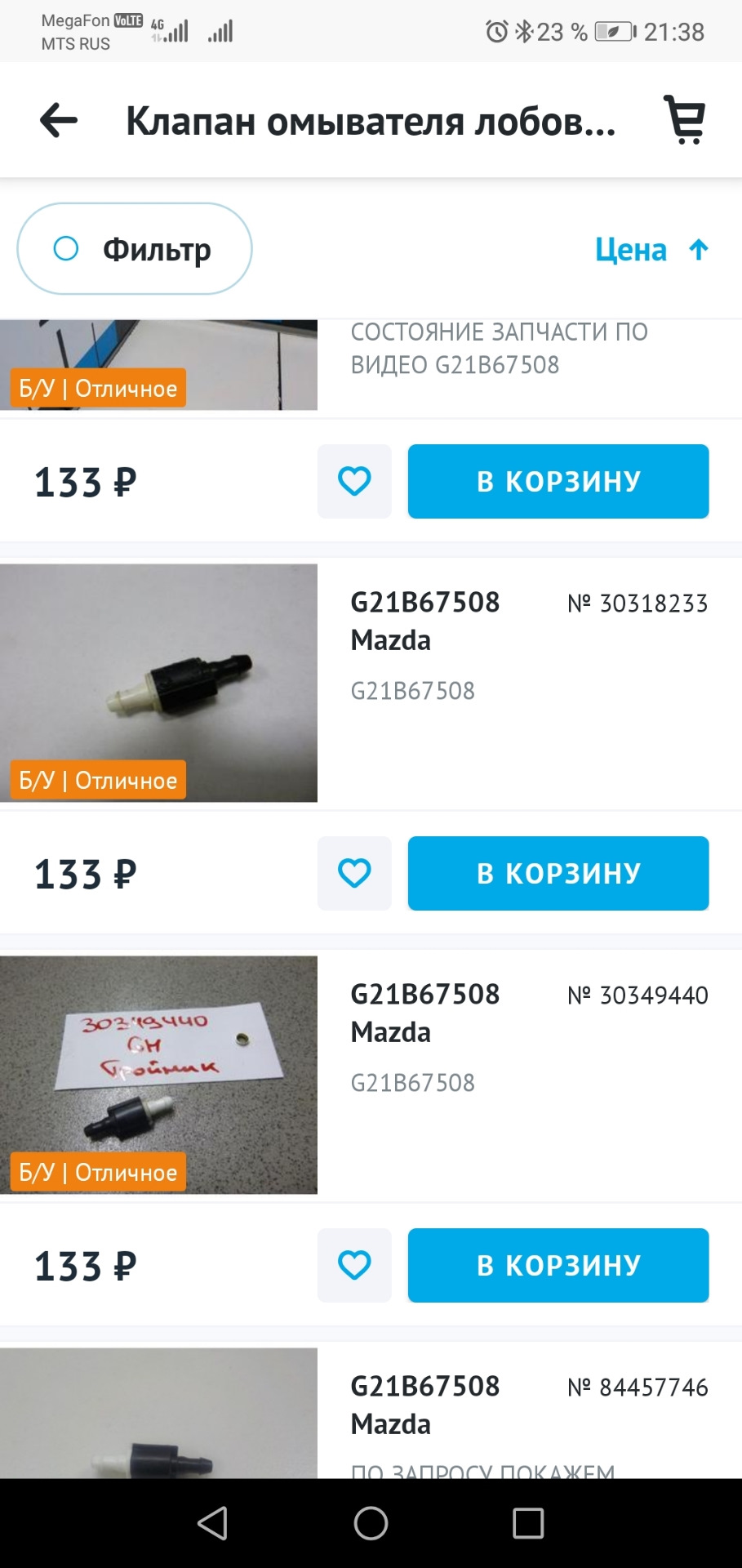
Task: Open the Фильтр panel
Action: click(x=134, y=248)
